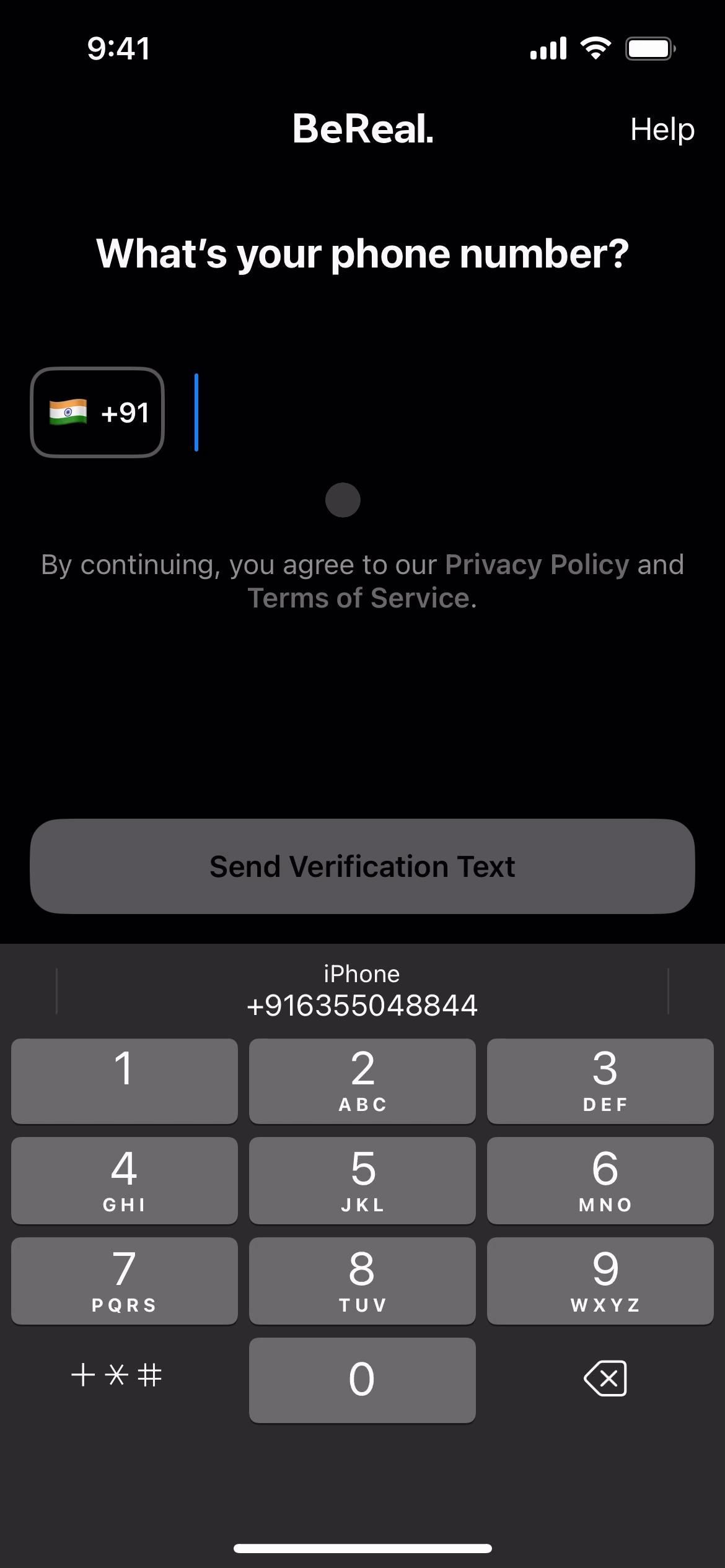Tap Send Verification Text
This screenshot has height=1568, width=725.
(x=362, y=866)
